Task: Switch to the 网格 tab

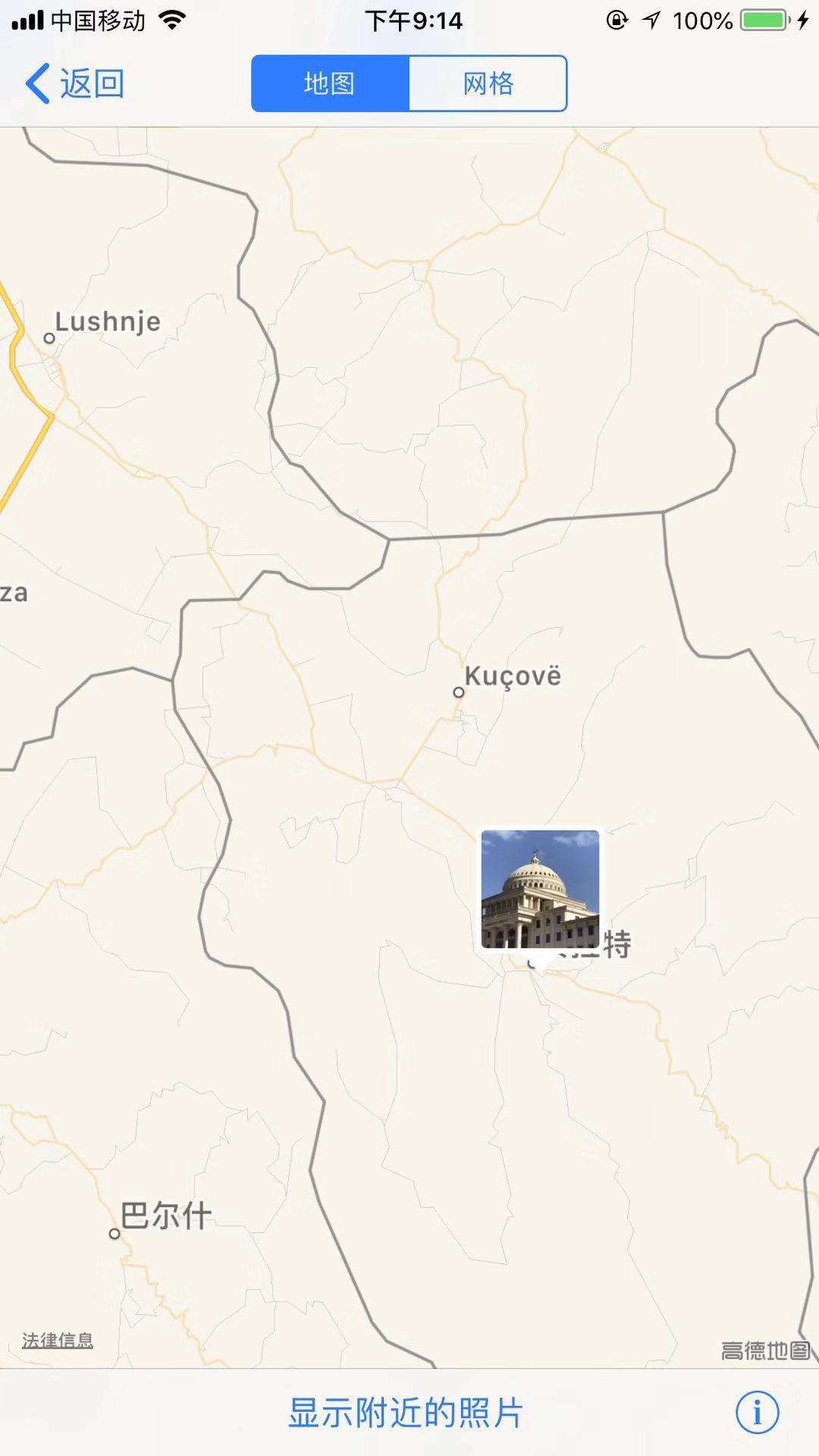Action: click(488, 83)
